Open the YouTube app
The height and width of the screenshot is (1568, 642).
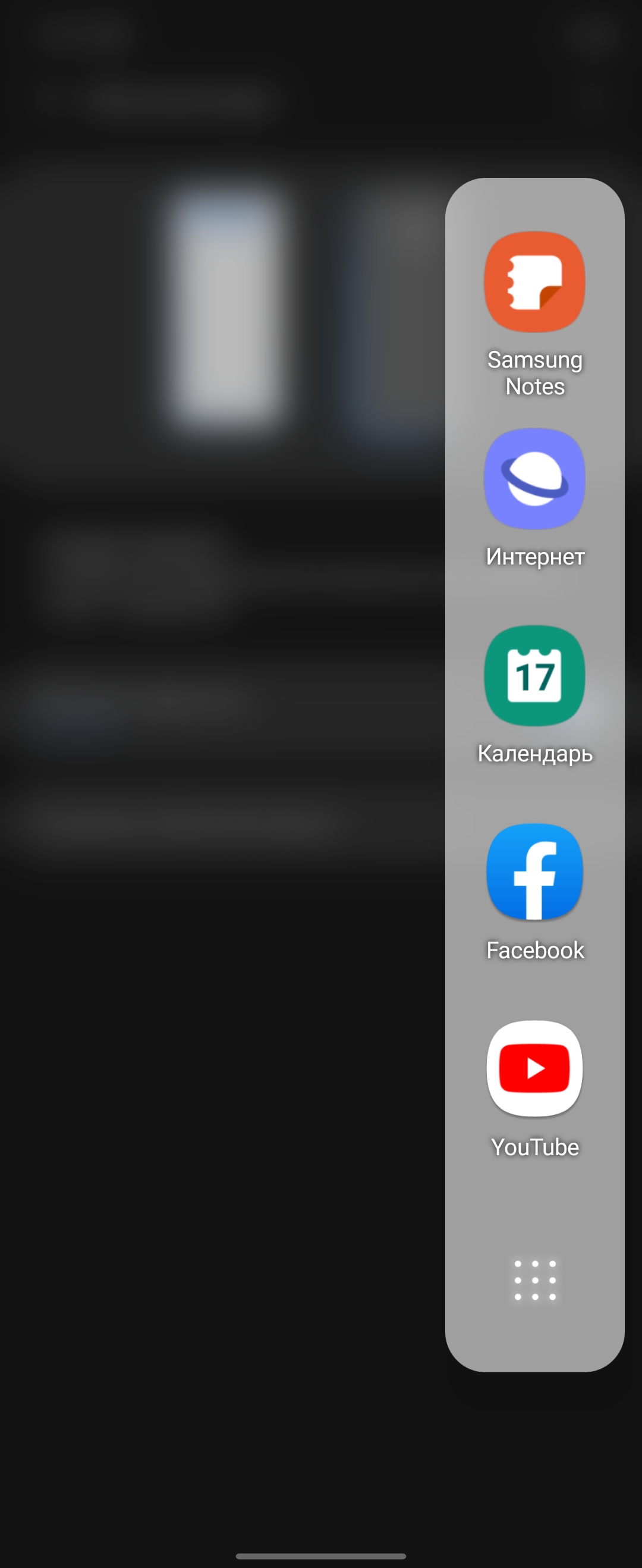pos(534,1069)
